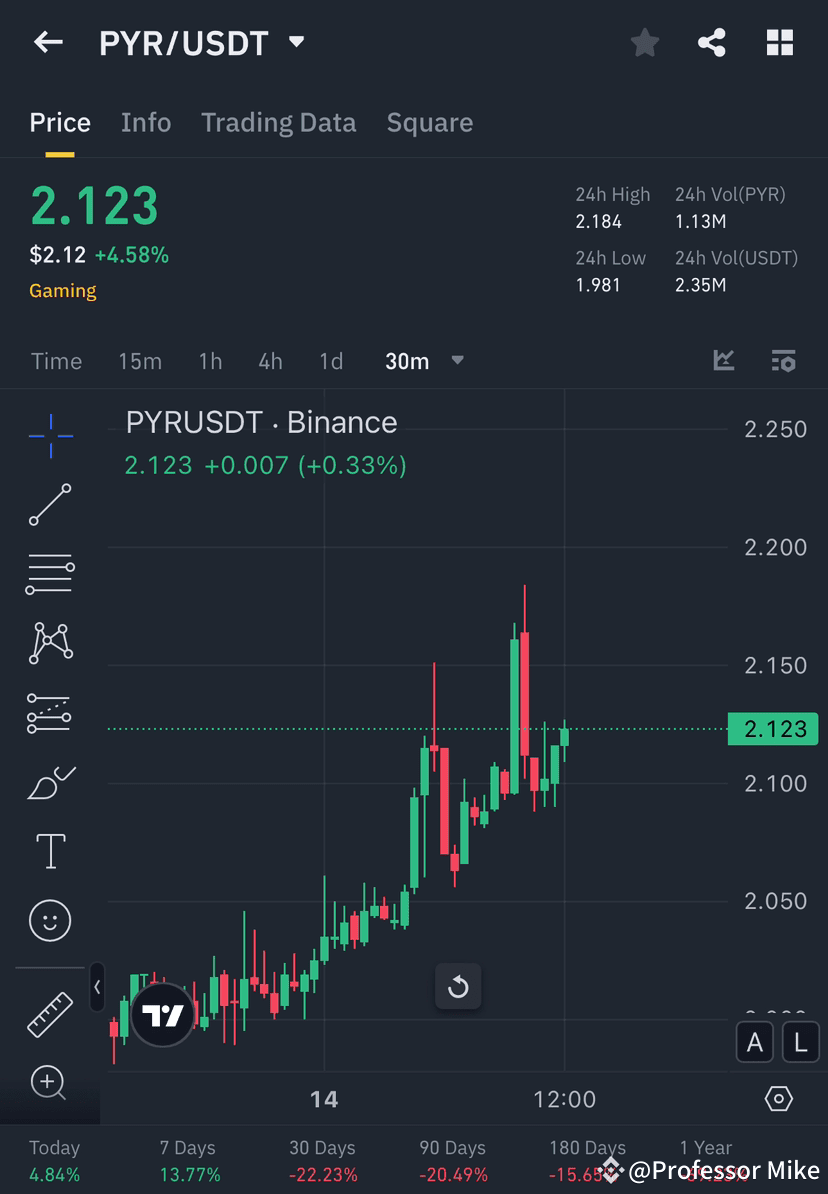
Task: Reset the chart view with refresh button
Action: click(458, 986)
